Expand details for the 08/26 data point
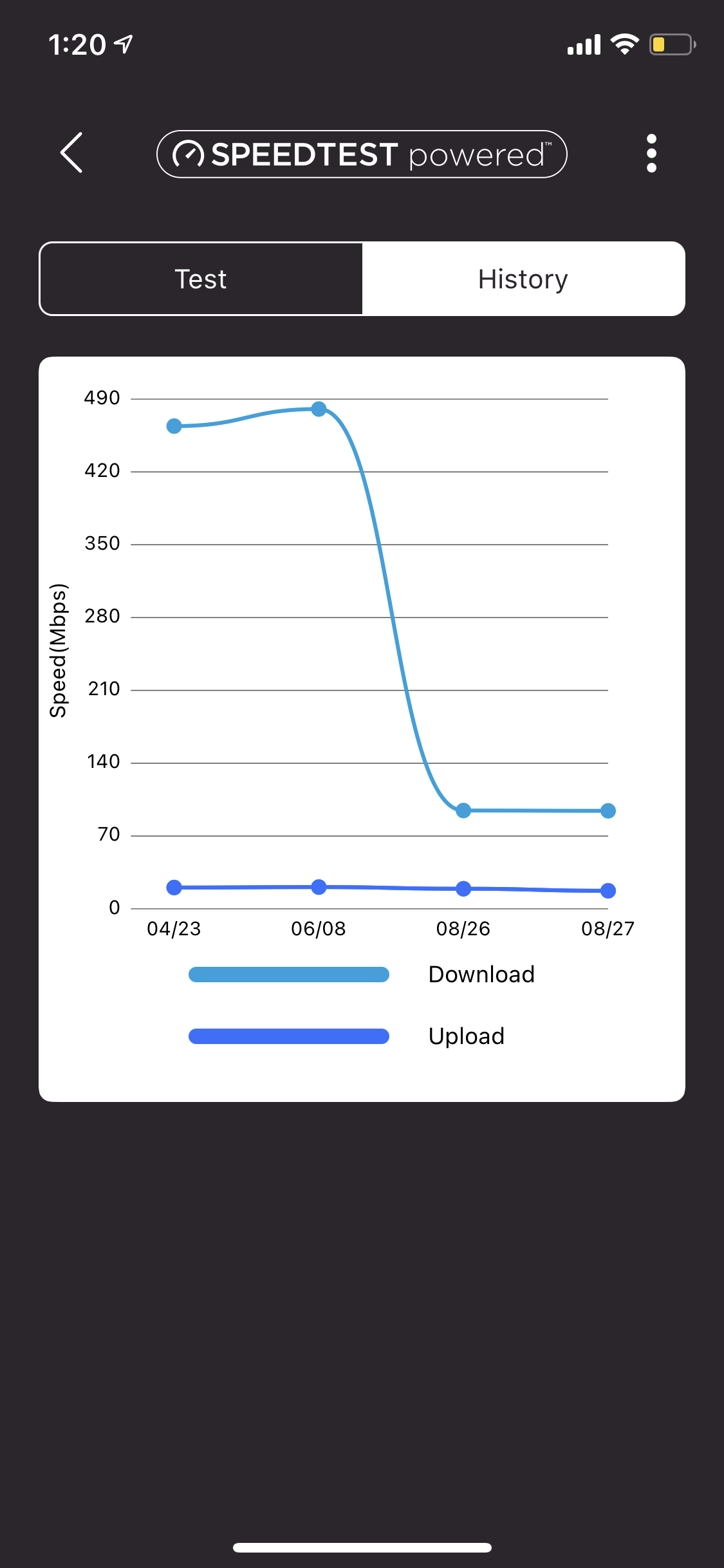 [x=465, y=810]
